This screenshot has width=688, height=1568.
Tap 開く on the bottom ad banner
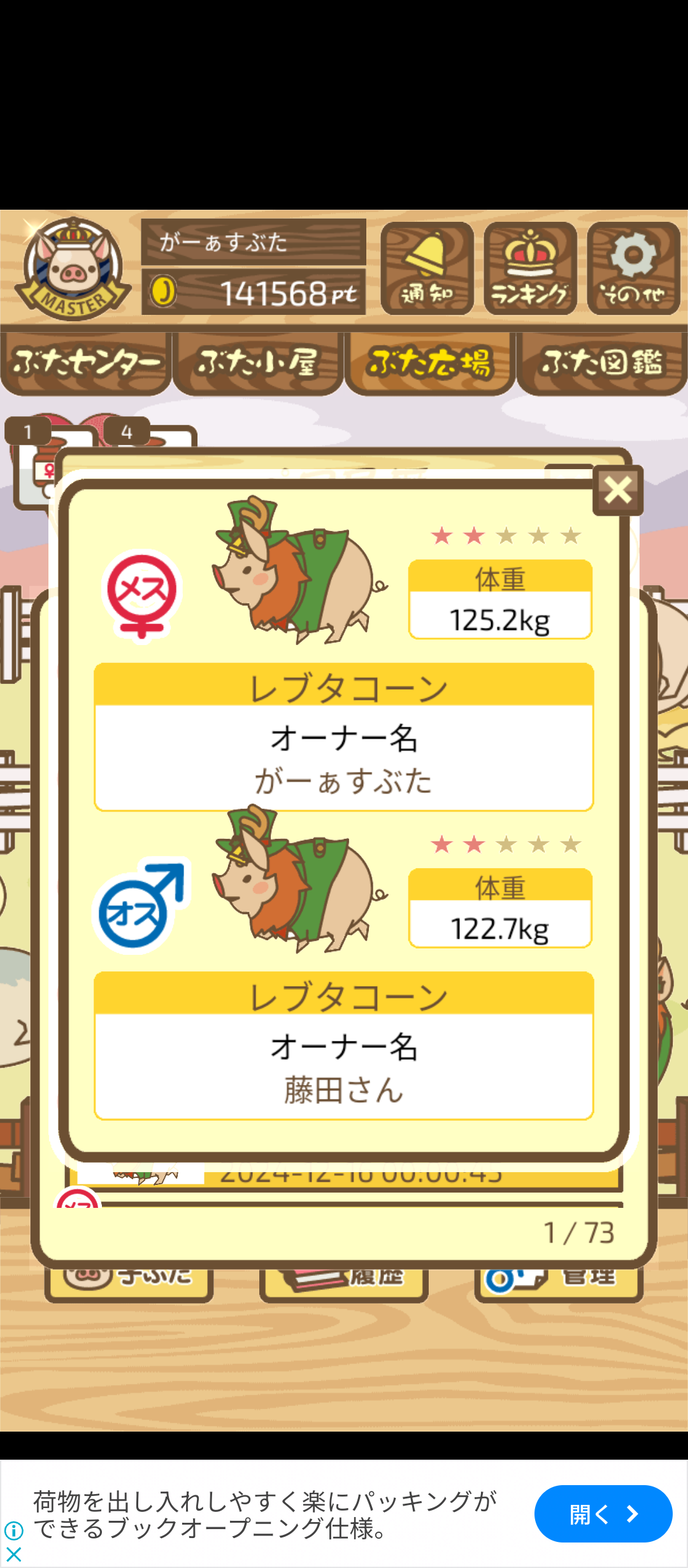pyautogui.click(x=603, y=1514)
